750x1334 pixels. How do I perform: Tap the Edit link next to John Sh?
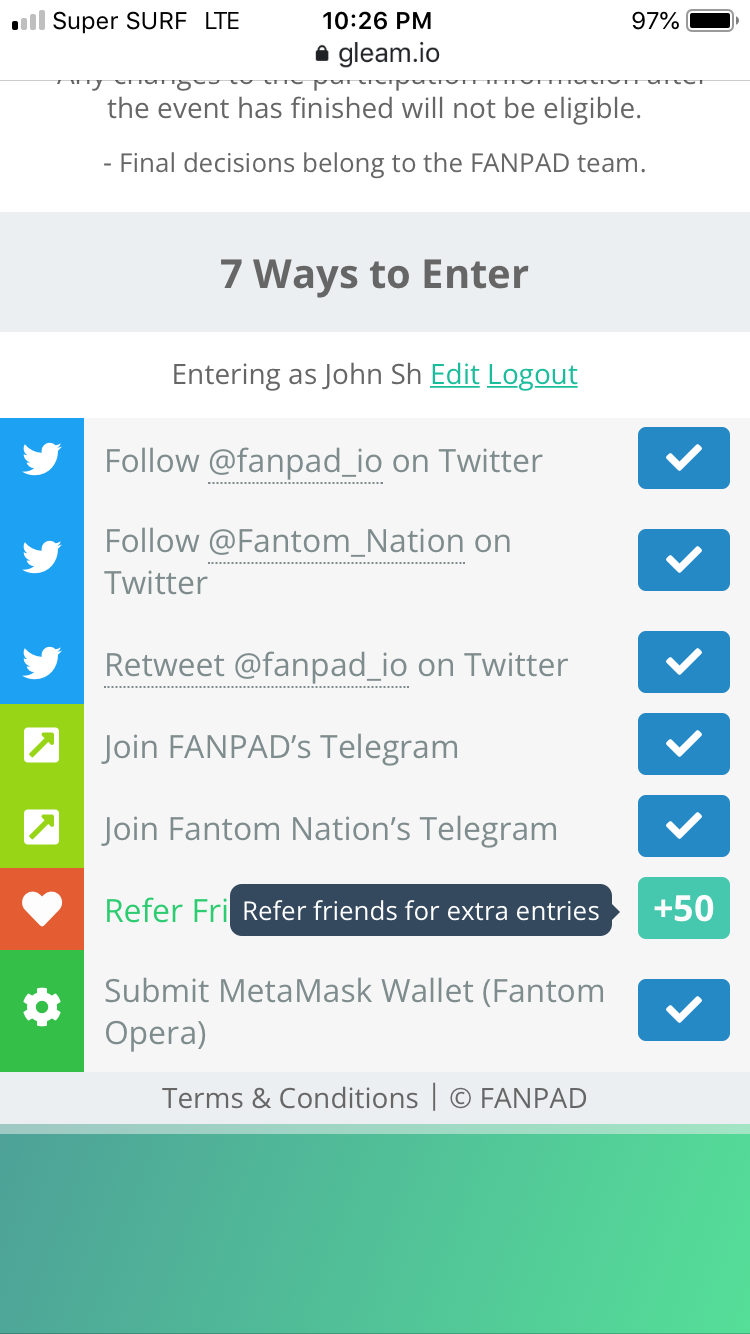pyautogui.click(x=455, y=374)
